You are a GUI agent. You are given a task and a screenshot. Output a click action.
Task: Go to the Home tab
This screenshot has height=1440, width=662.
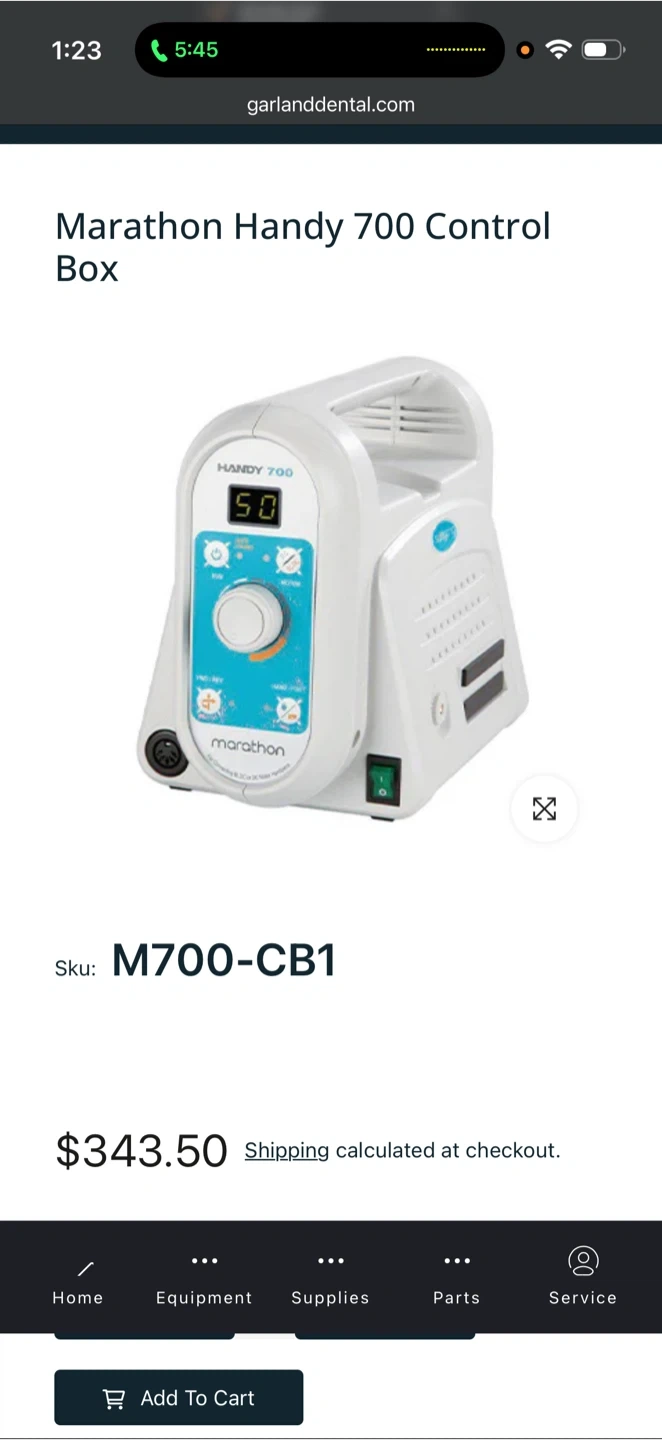[x=78, y=1278]
